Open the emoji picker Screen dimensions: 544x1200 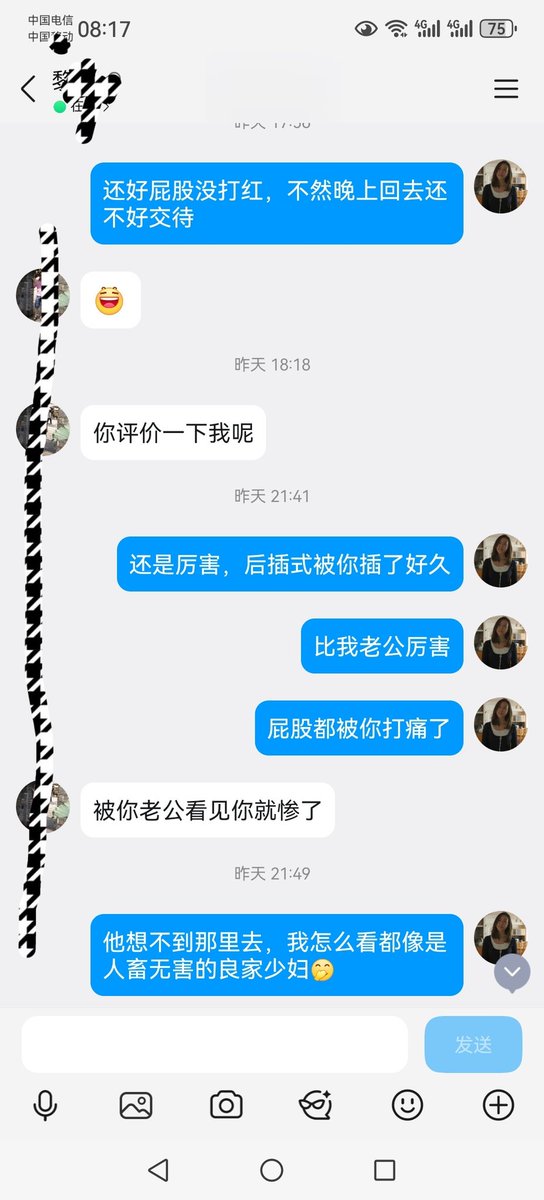407,1105
